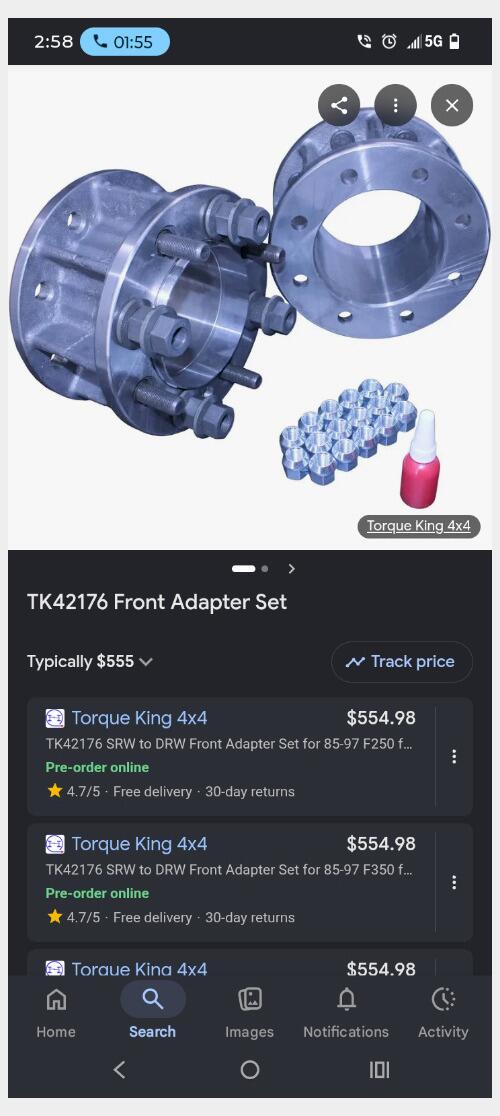This screenshot has height=1116, width=500.
Task: Open the Torque King 4x4 source link
Action: [x=418, y=526]
